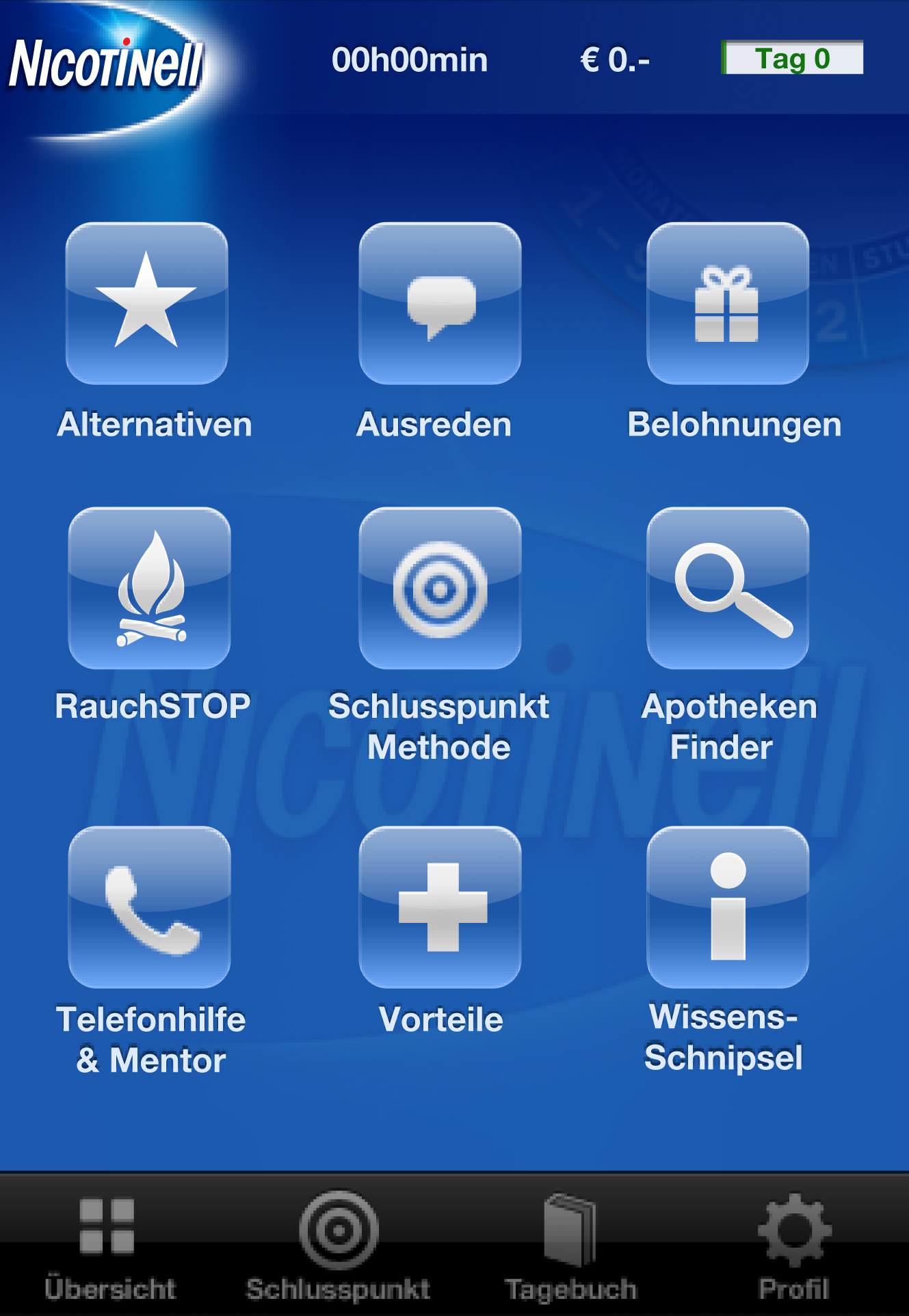The height and width of the screenshot is (1316, 909).
Task: Go to the Tagebuch tab
Action: click(x=570, y=1248)
